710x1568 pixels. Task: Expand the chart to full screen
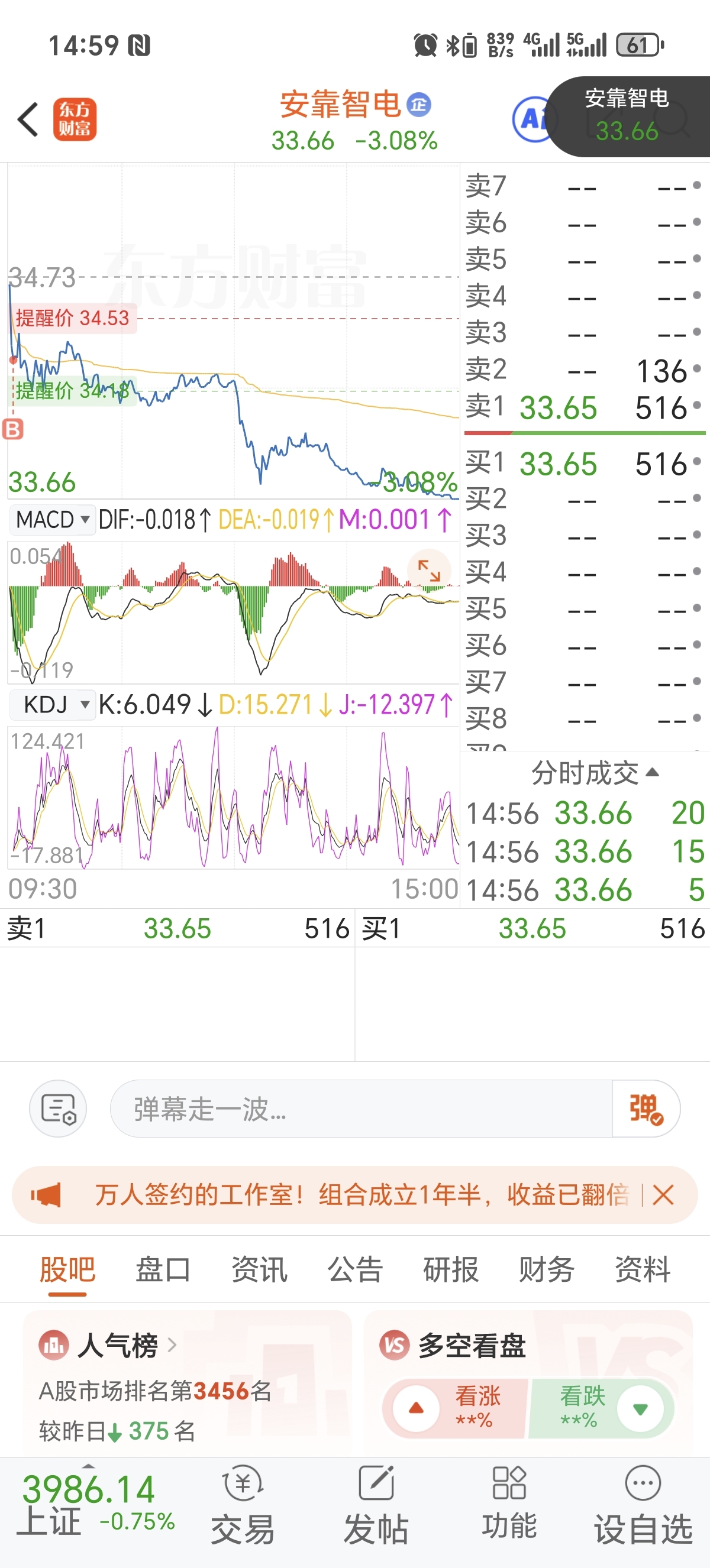point(429,571)
